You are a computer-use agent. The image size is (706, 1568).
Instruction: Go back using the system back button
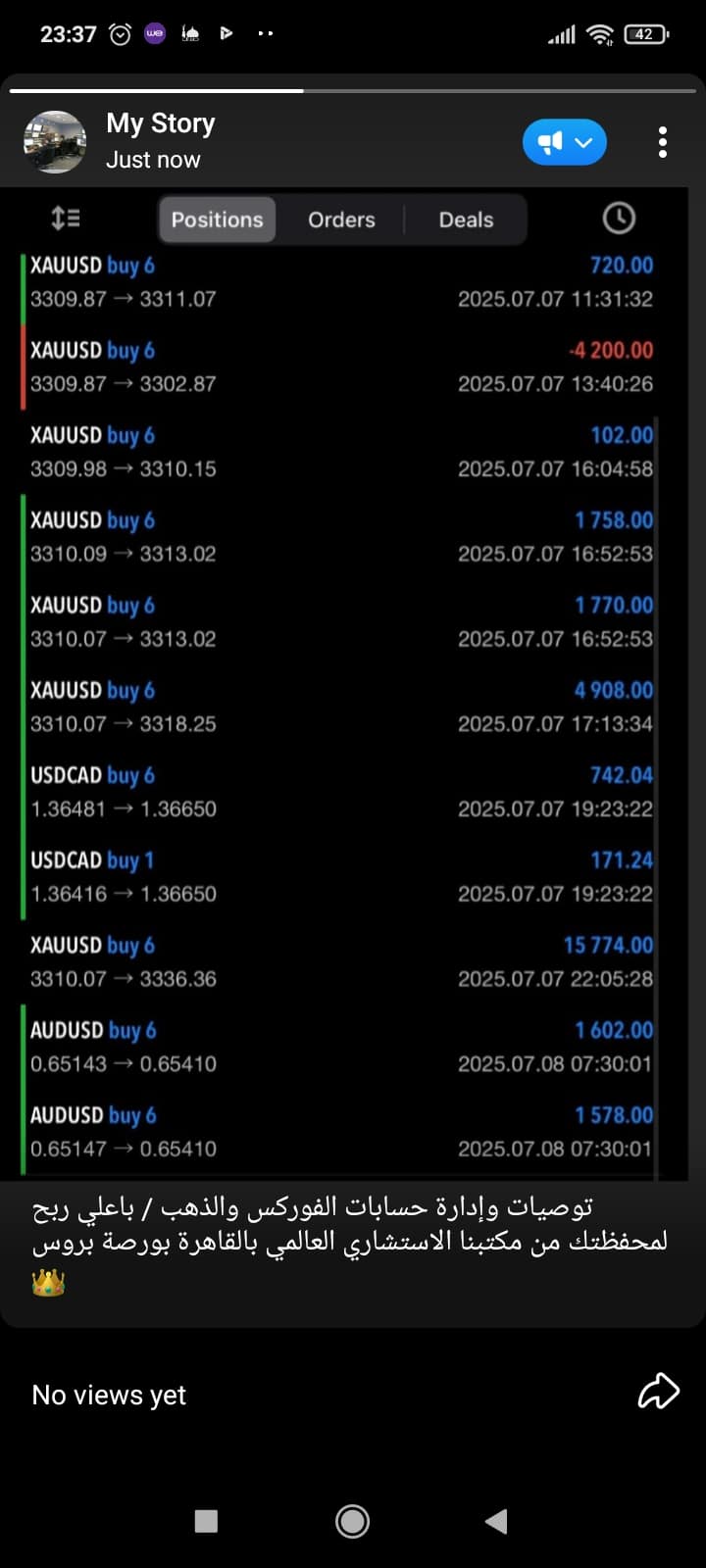(496, 1521)
